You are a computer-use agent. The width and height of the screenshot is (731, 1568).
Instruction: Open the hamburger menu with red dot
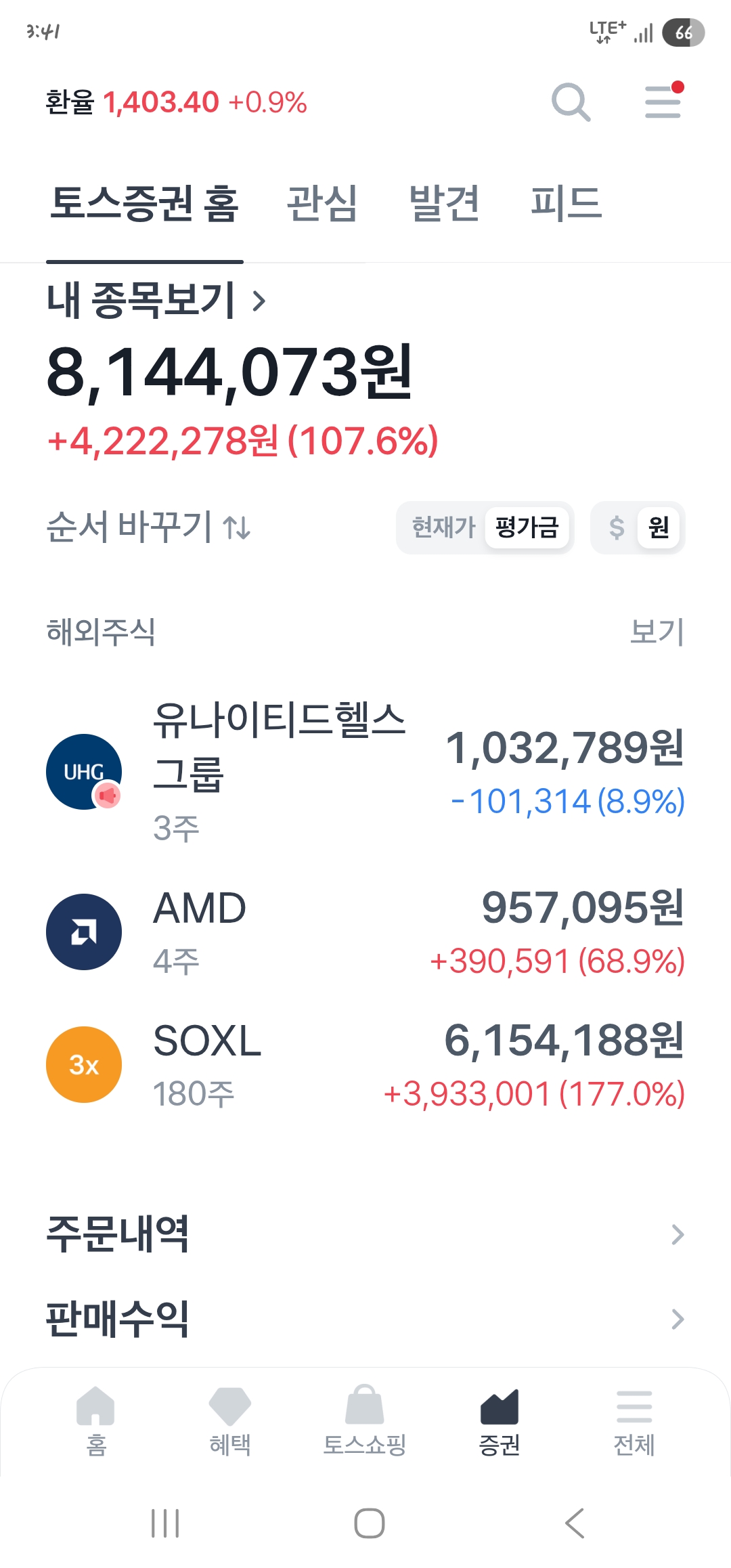tap(663, 102)
